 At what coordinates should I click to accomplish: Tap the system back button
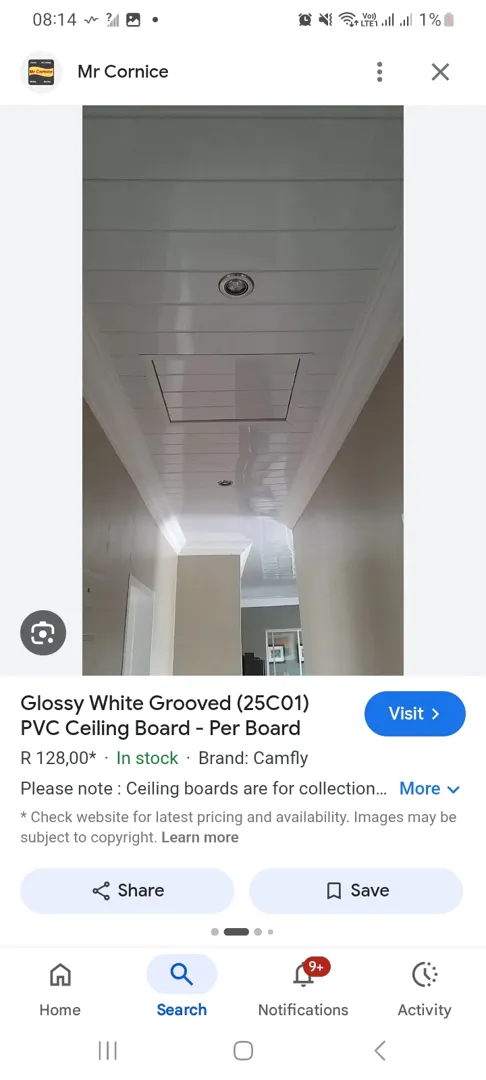379,1050
